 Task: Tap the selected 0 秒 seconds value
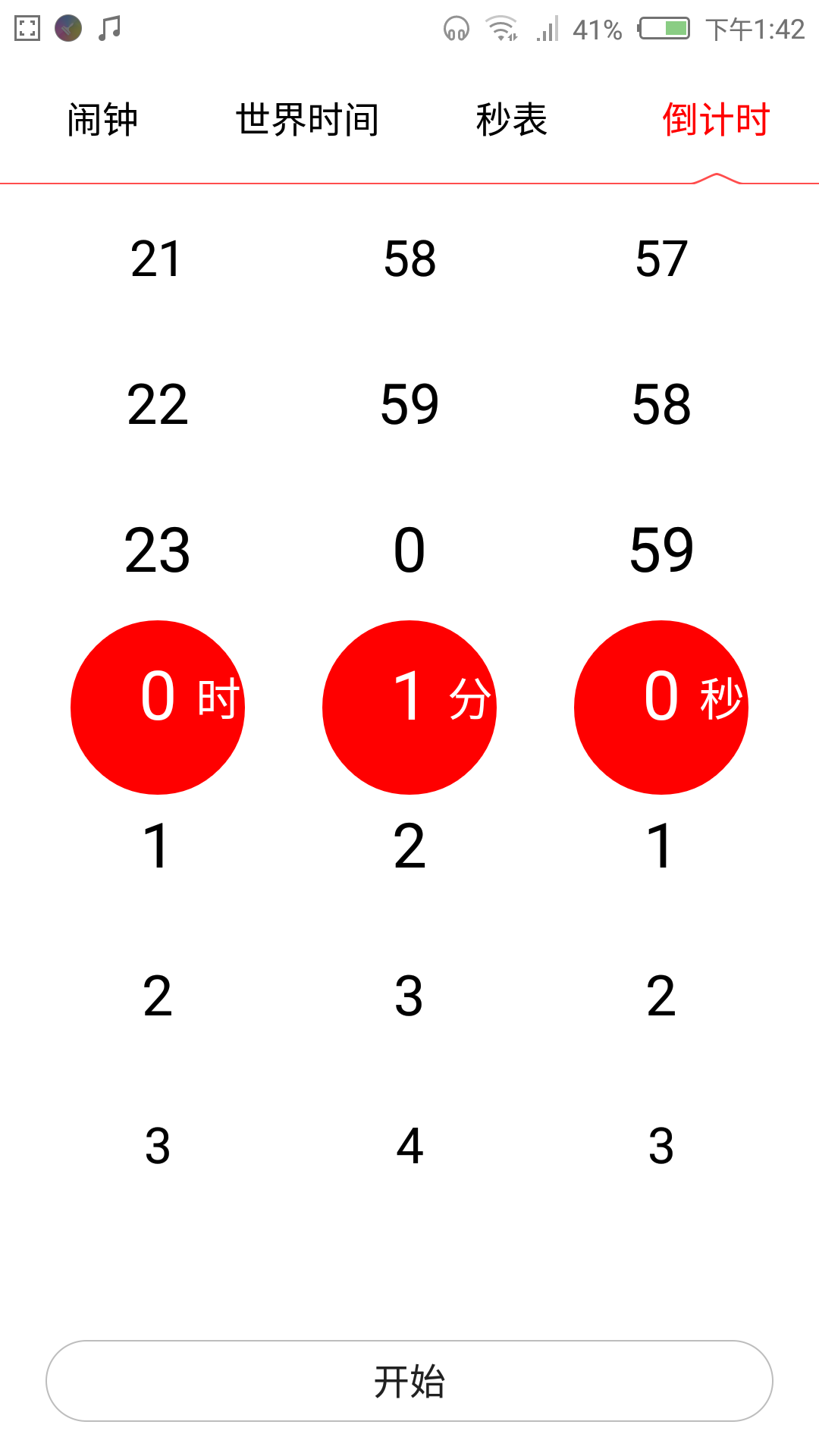[x=661, y=708]
